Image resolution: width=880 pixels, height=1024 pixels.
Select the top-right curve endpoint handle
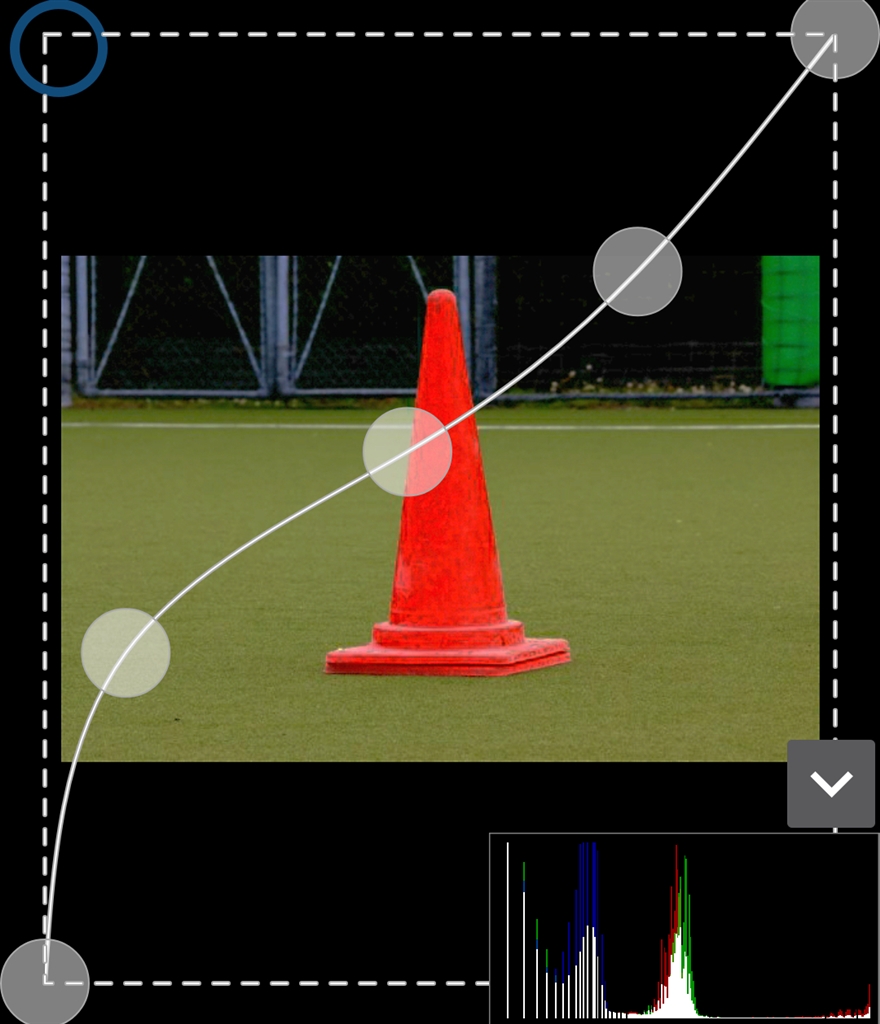(x=835, y=35)
